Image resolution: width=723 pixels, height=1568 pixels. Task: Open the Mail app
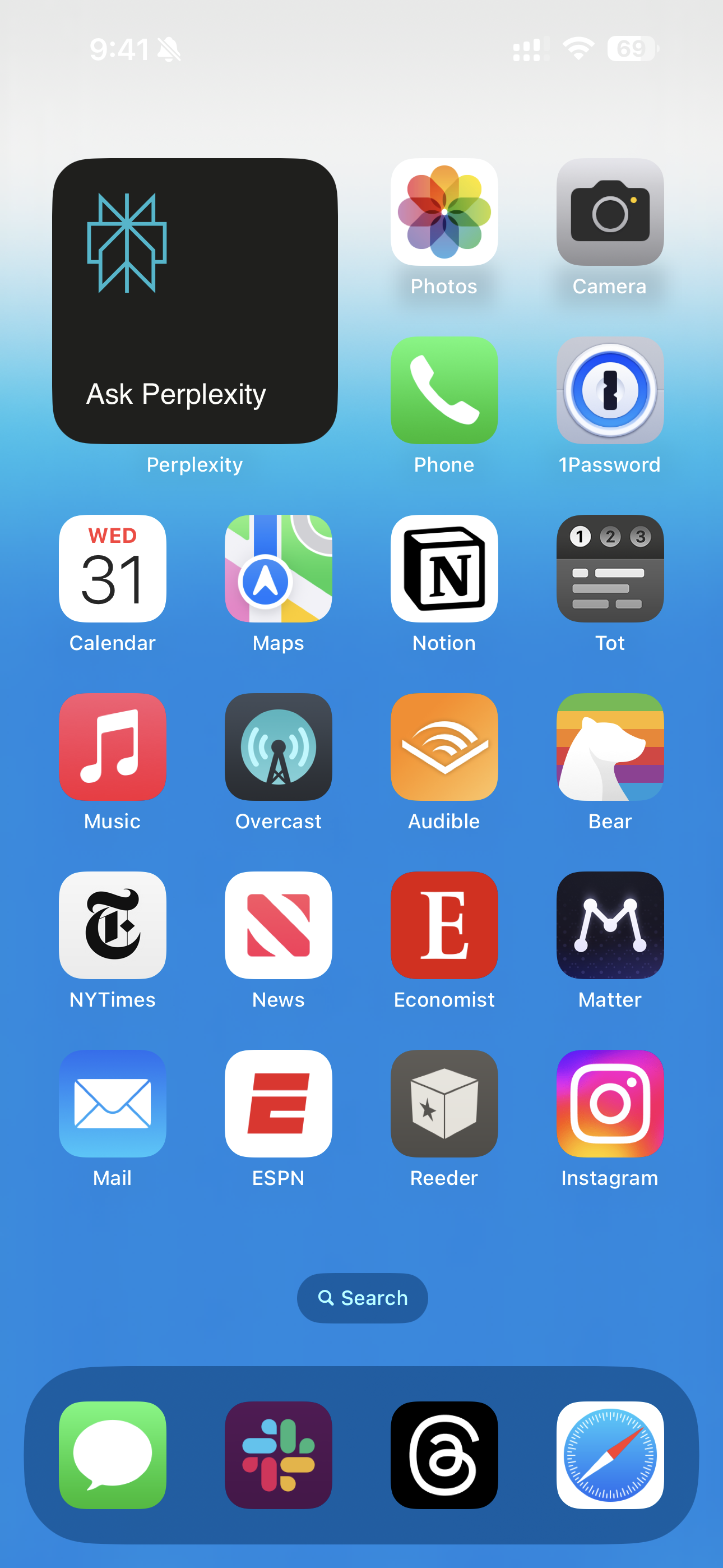(x=113, y=1103)
